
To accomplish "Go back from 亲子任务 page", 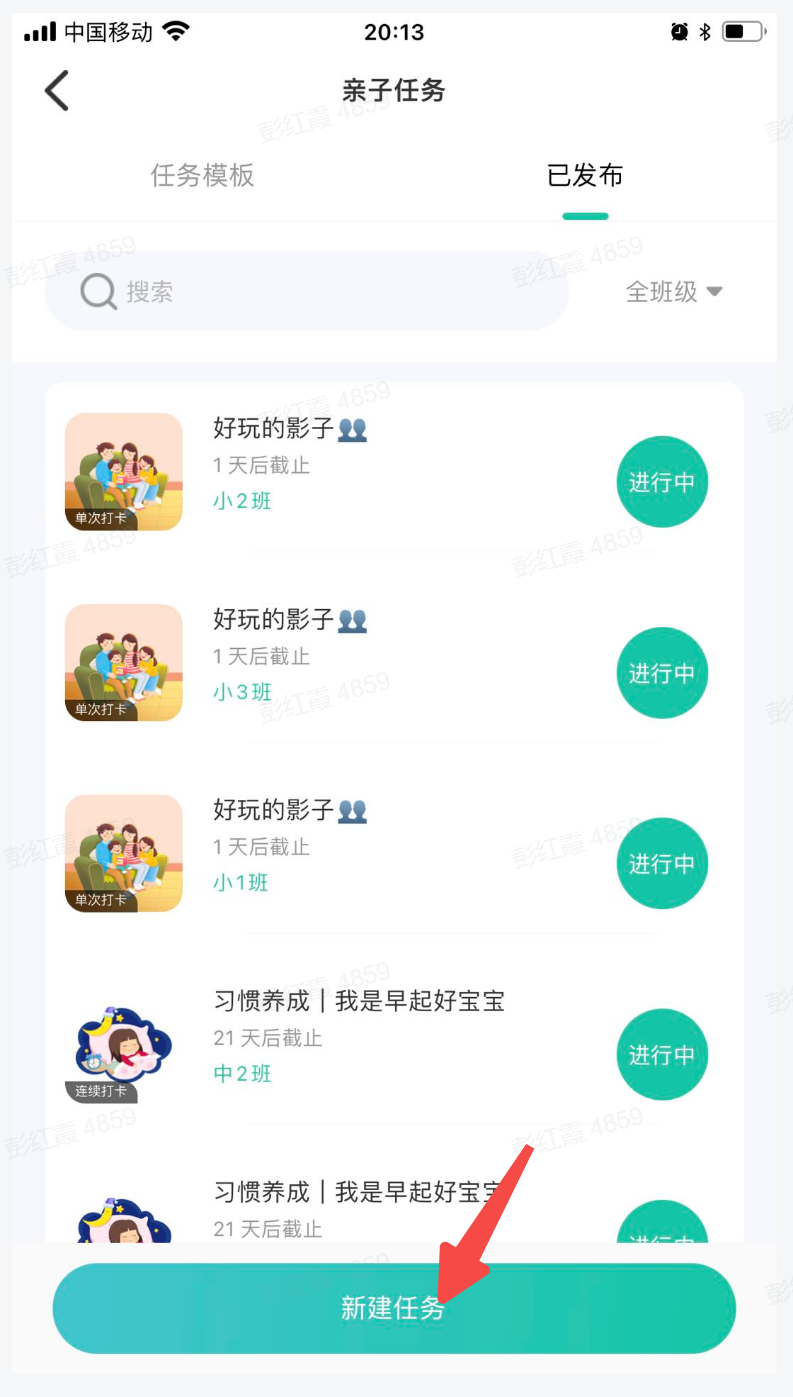I will pyautogui.click(x=57, y=91).
